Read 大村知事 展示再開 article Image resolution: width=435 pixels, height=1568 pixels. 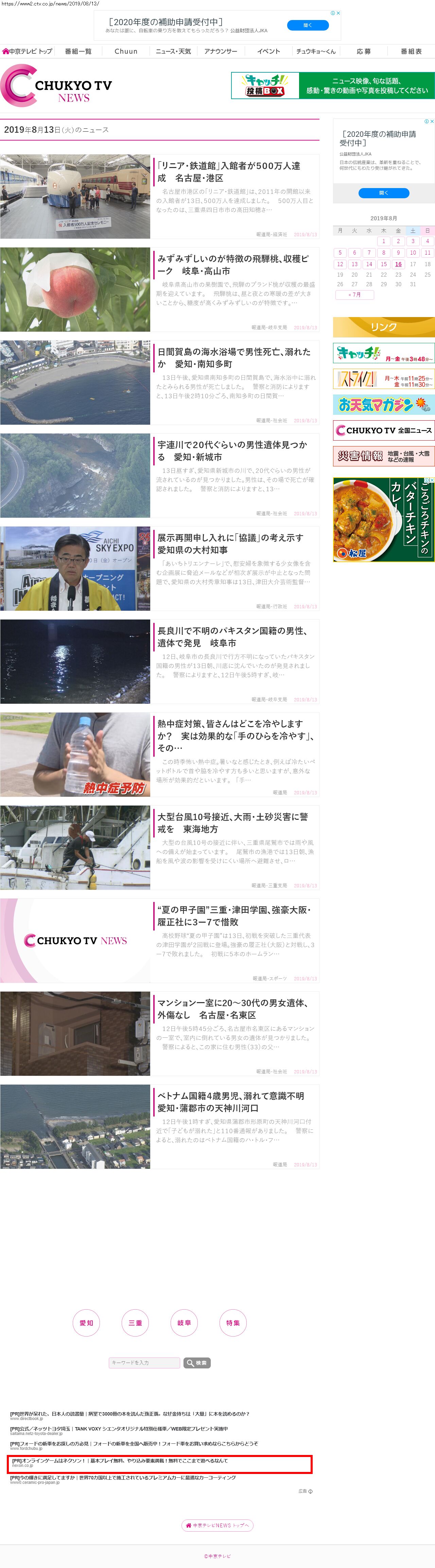230,543
